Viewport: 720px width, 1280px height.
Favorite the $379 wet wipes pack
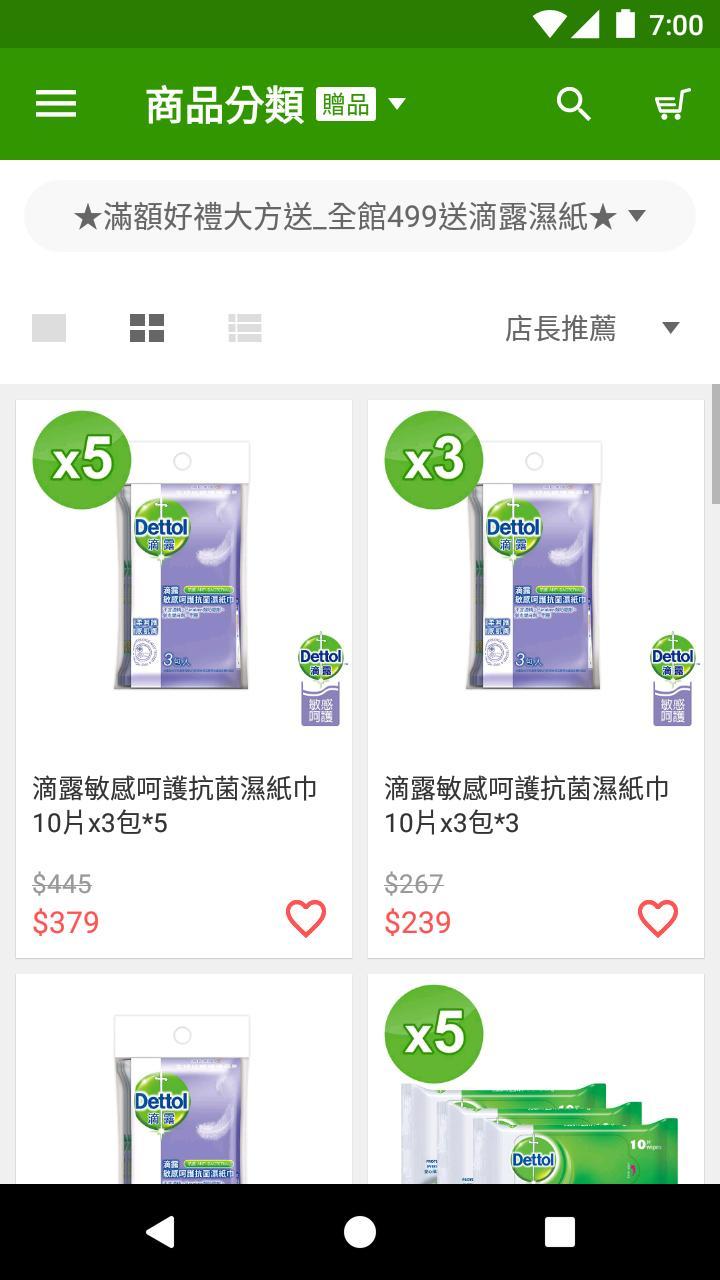[x=306, y=919]
